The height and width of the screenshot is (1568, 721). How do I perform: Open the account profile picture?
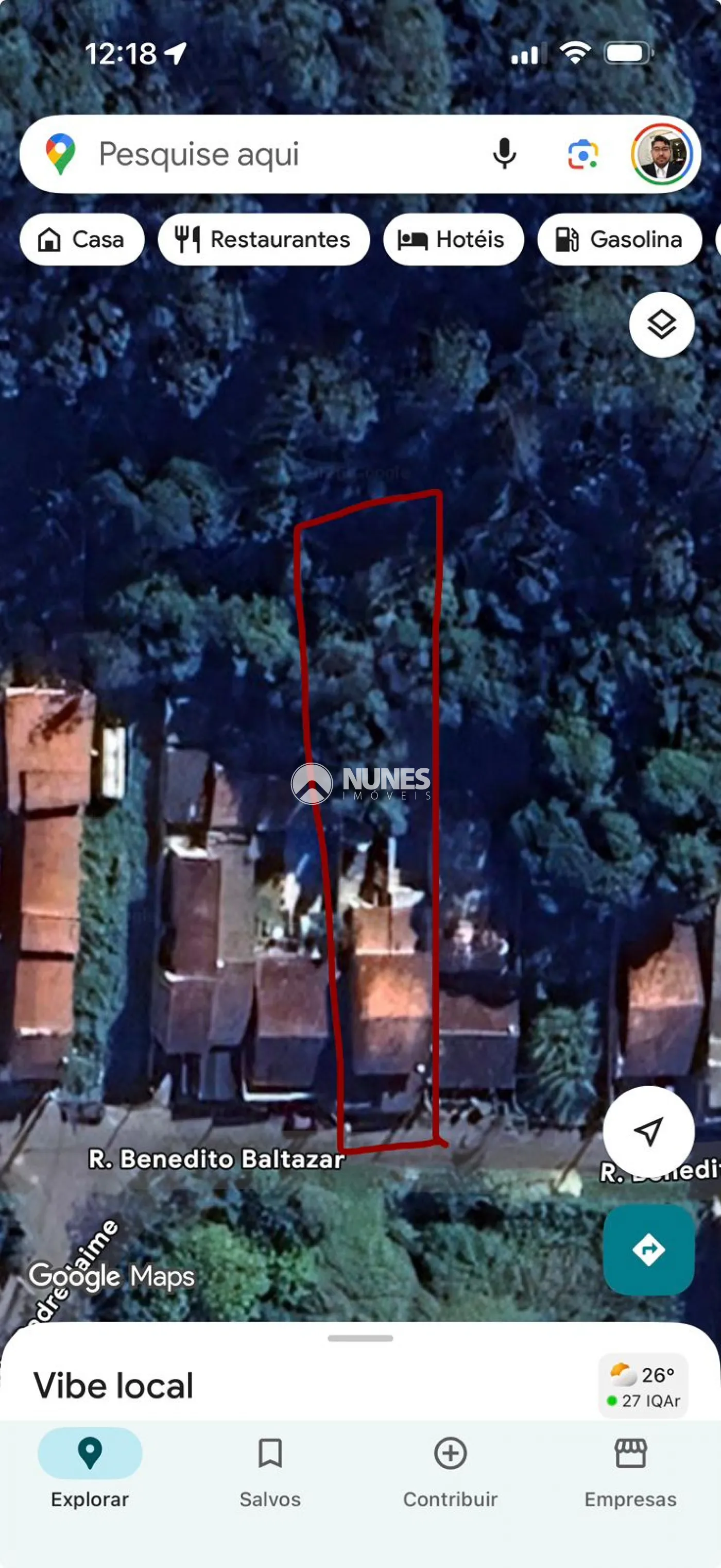tap(662, 154)
